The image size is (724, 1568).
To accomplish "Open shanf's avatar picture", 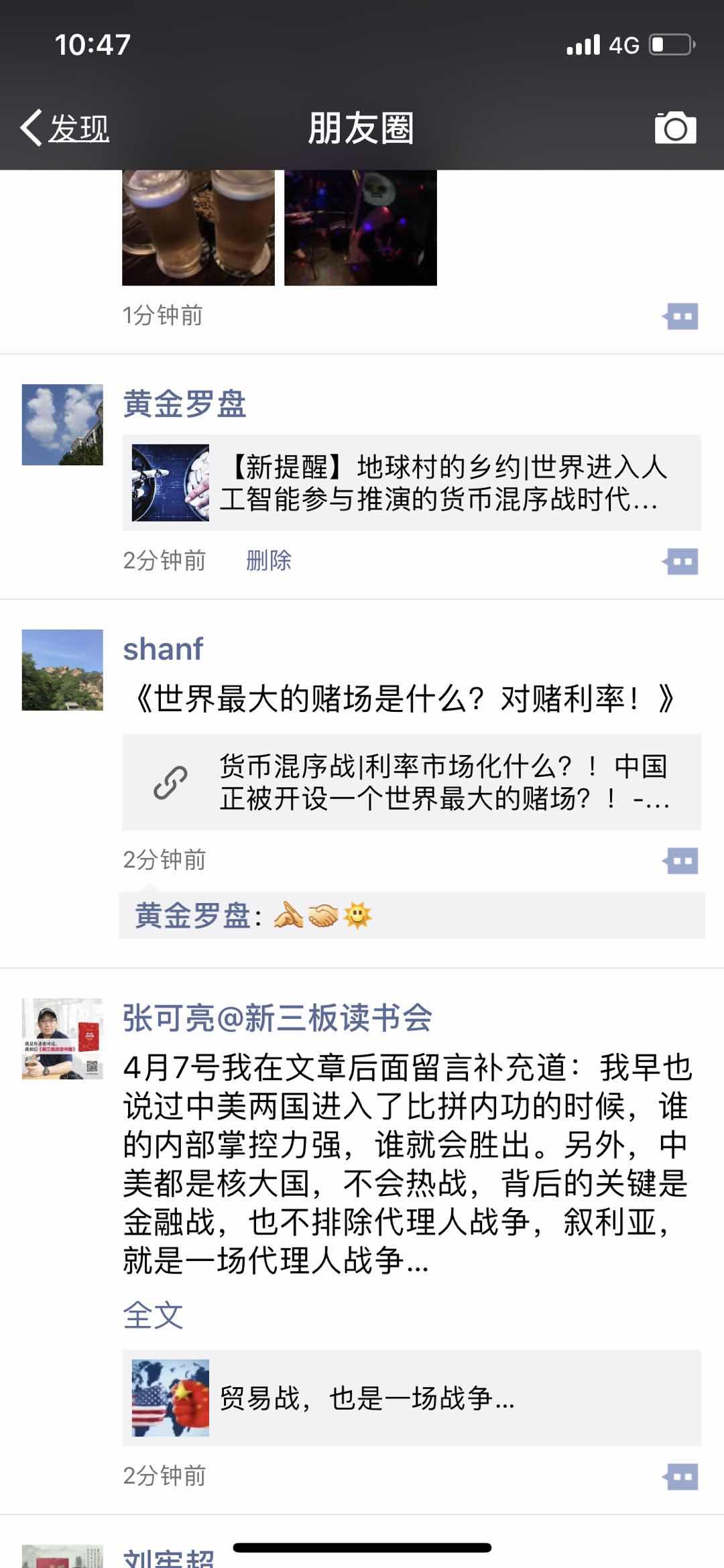I will pyautogui.click(x=62, y=670).
